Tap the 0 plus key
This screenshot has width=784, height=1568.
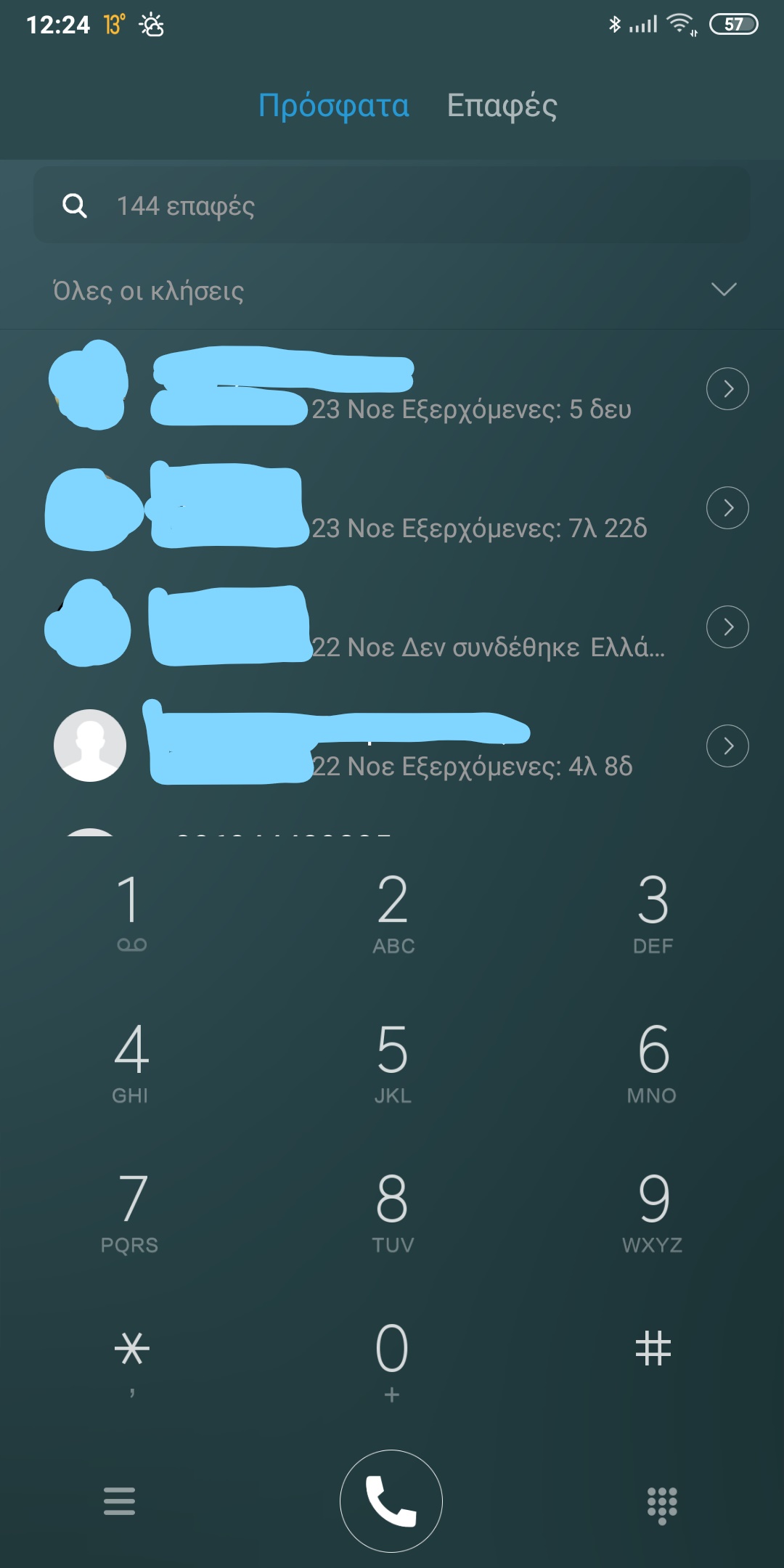(392, 1360)
